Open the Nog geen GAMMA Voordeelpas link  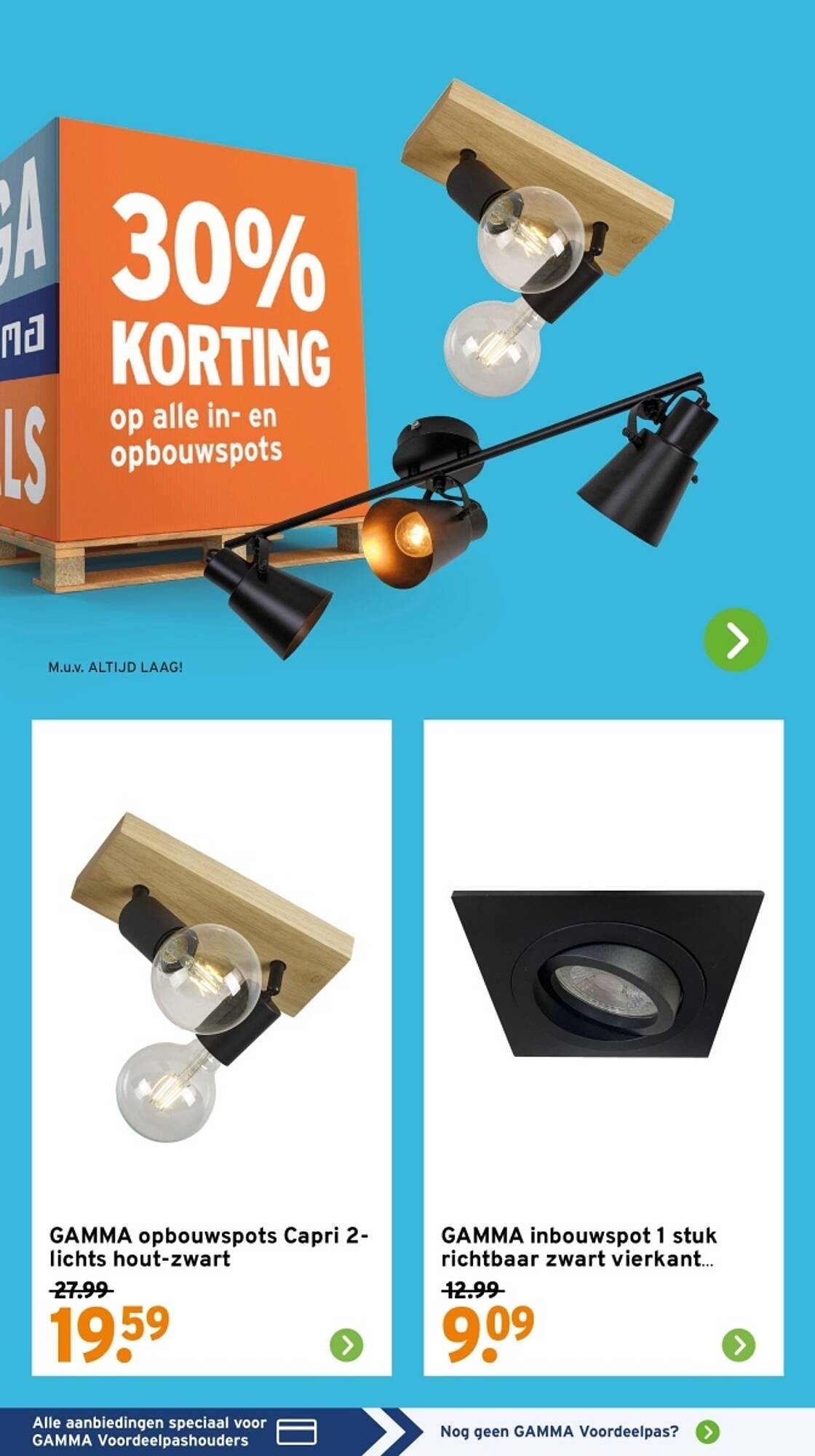(x=579, y=1431)
